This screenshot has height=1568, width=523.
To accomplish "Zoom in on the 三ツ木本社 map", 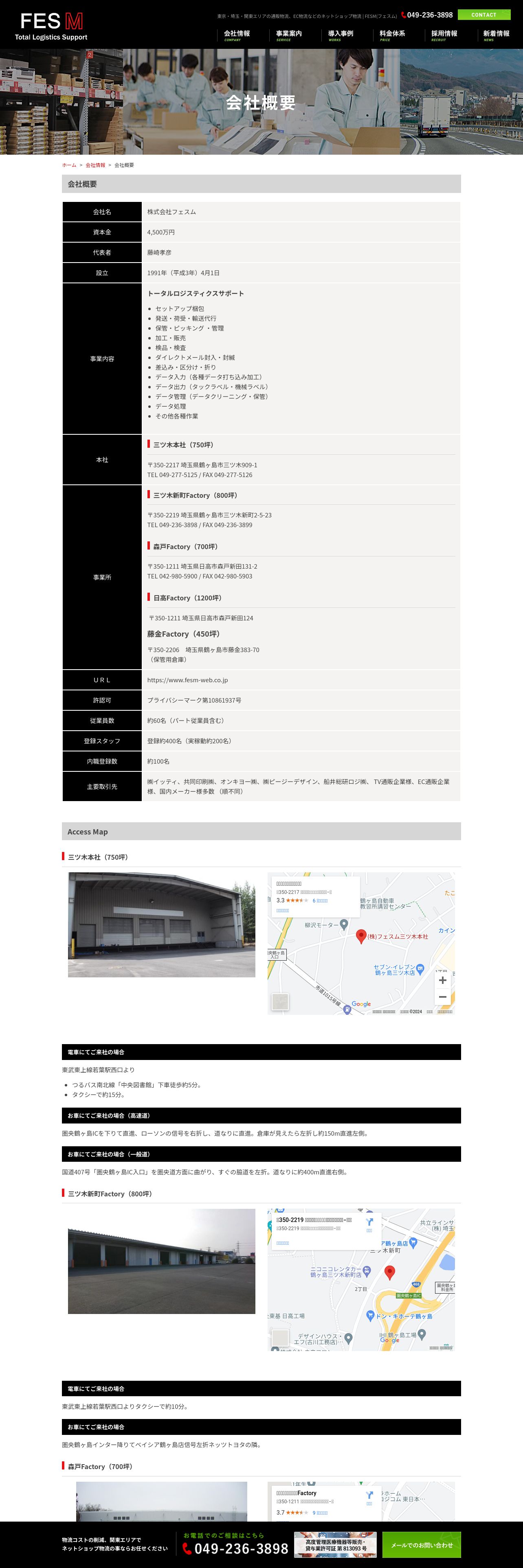I will tap(443, 980).
